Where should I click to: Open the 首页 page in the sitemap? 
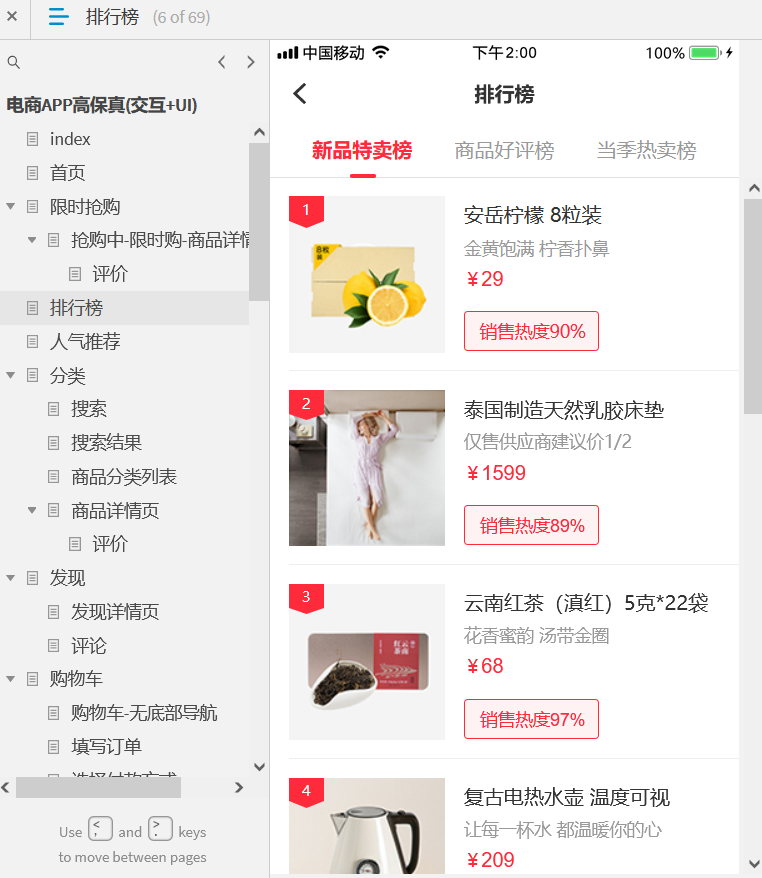(67, 173)
